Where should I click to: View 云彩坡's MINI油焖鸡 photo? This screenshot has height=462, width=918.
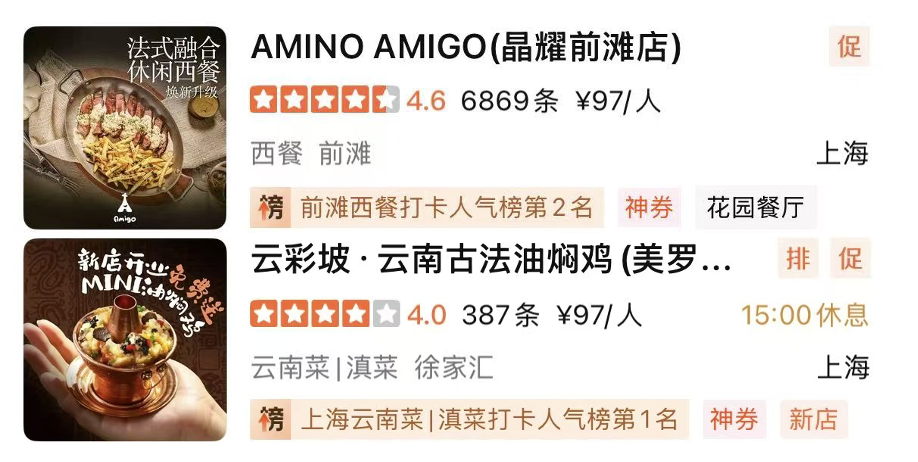click(125, 339)
